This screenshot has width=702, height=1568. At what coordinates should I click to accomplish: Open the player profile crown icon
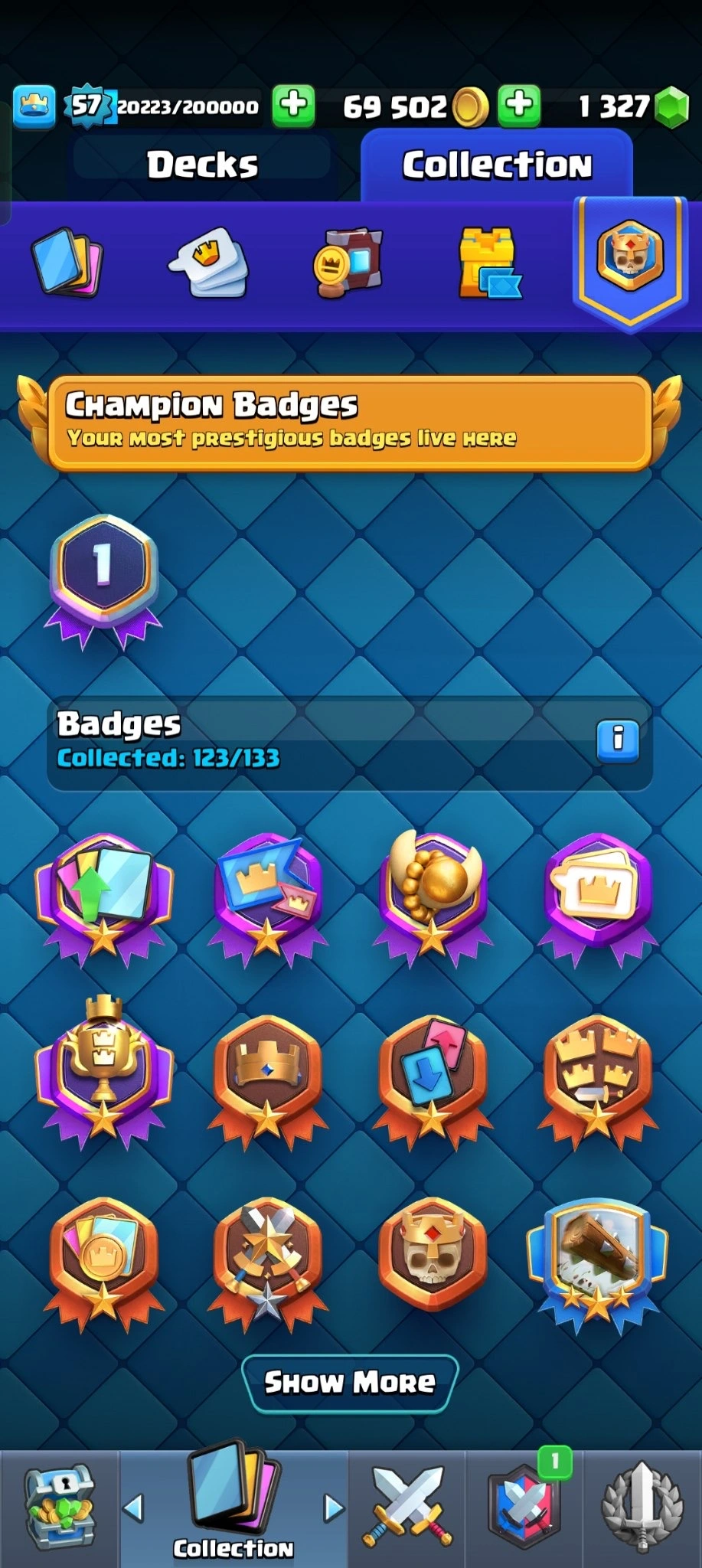pos(34,106)
